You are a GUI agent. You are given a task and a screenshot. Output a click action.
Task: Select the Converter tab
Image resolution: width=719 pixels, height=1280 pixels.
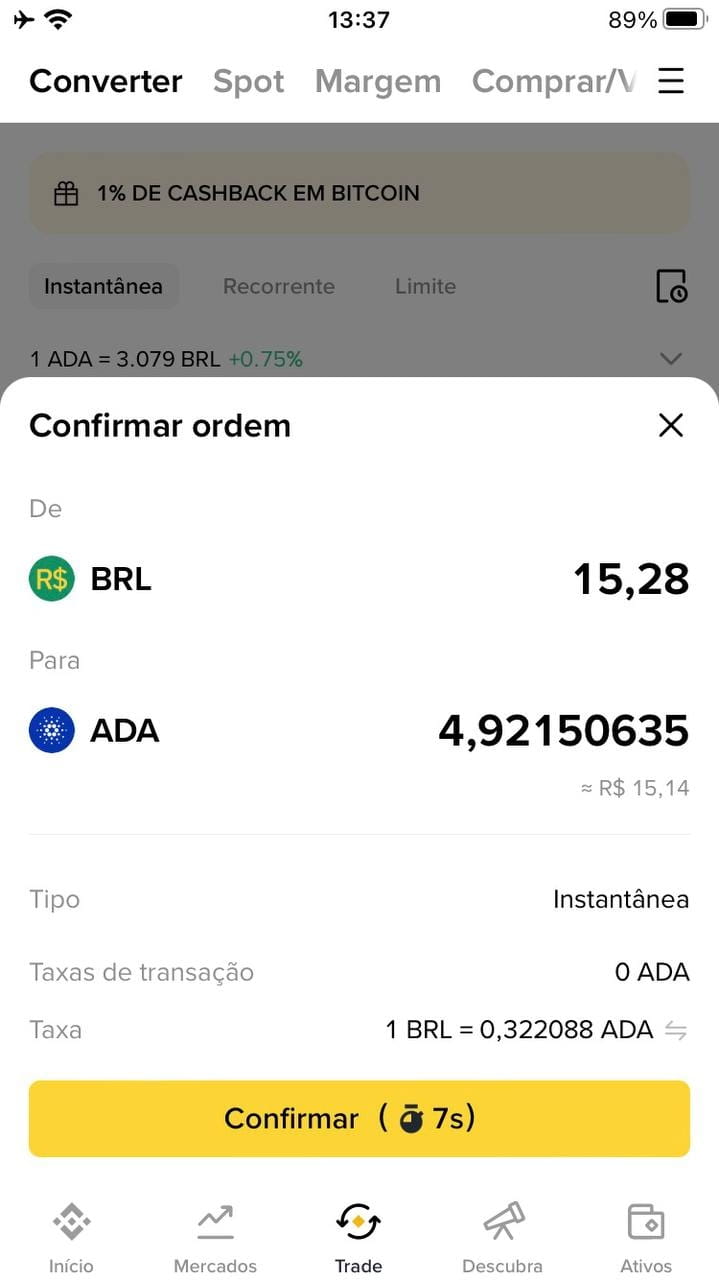coord(106,81)
